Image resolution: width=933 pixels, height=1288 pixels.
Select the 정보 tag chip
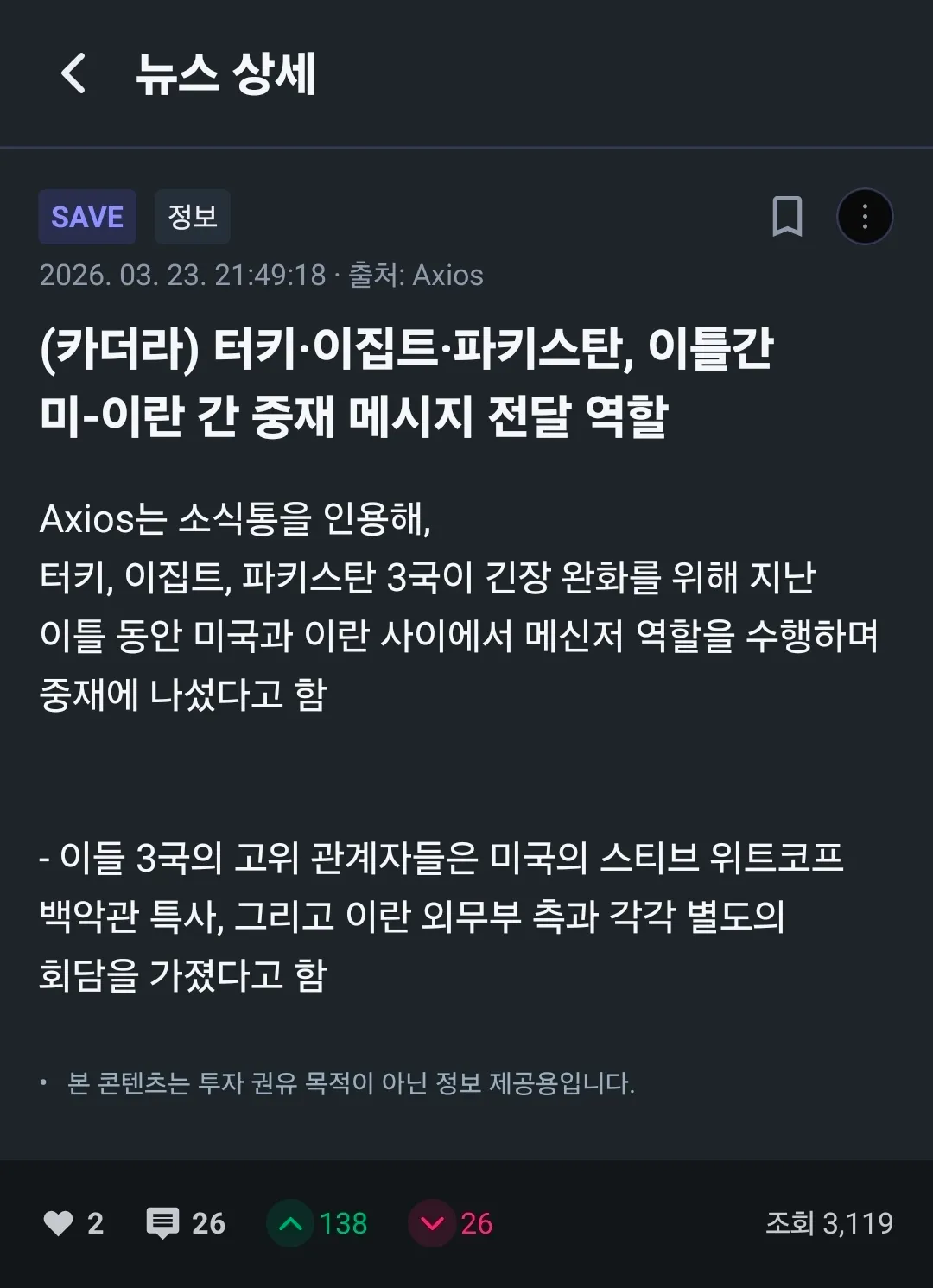click(193, 217)
